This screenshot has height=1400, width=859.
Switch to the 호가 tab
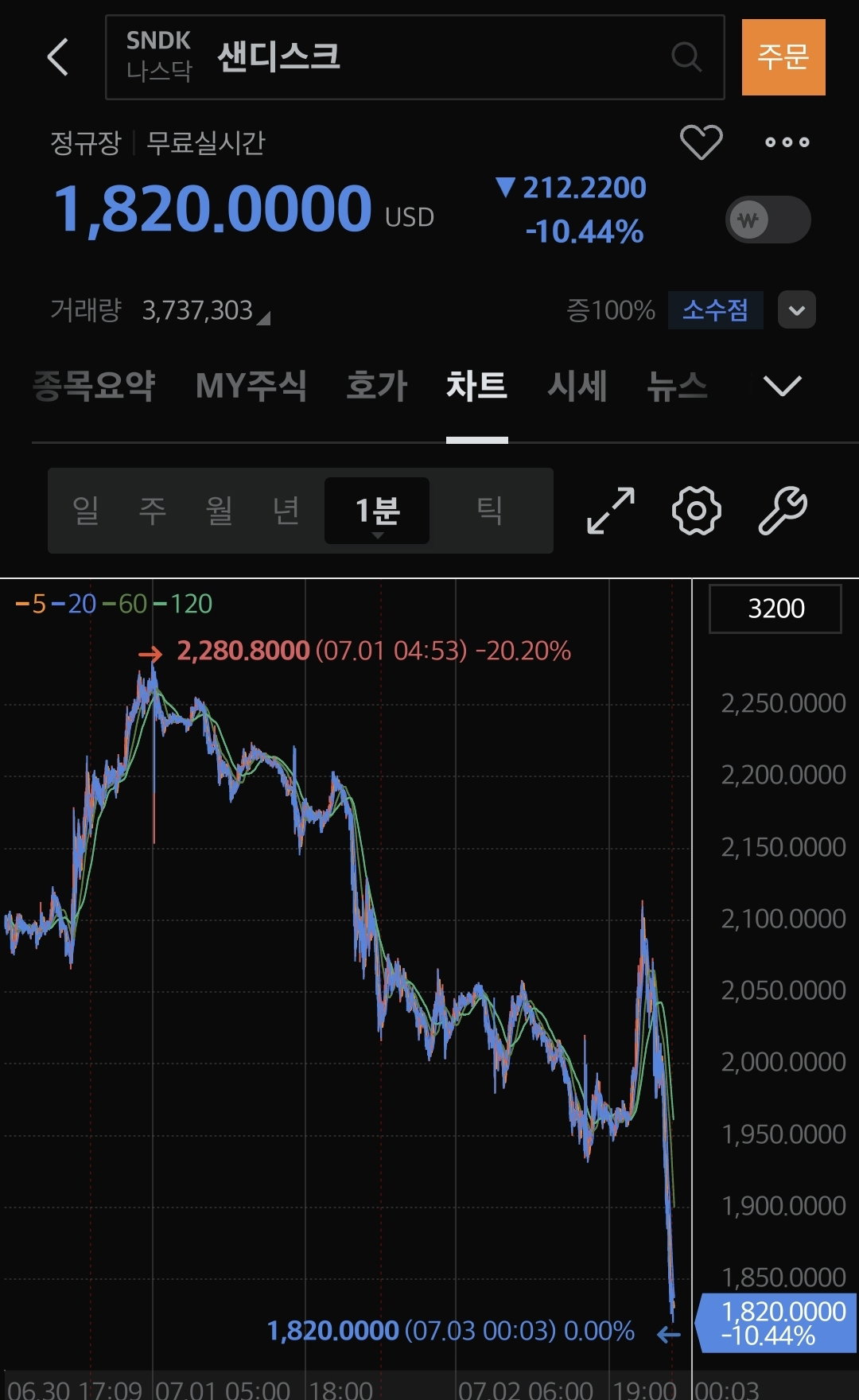tap(377, 386)
